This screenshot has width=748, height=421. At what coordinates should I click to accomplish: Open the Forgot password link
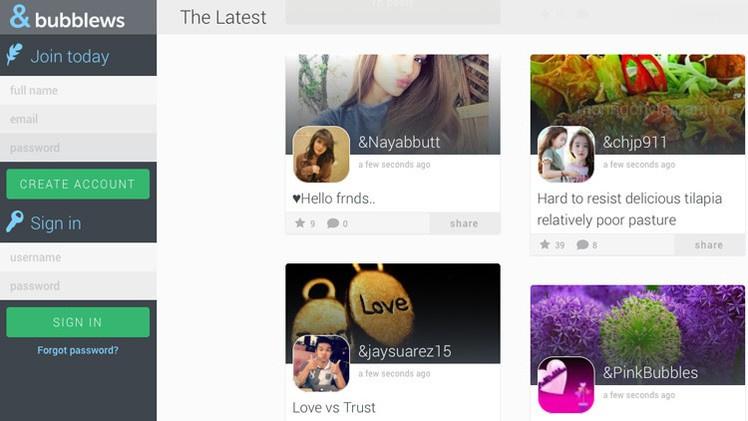(78, 351)
